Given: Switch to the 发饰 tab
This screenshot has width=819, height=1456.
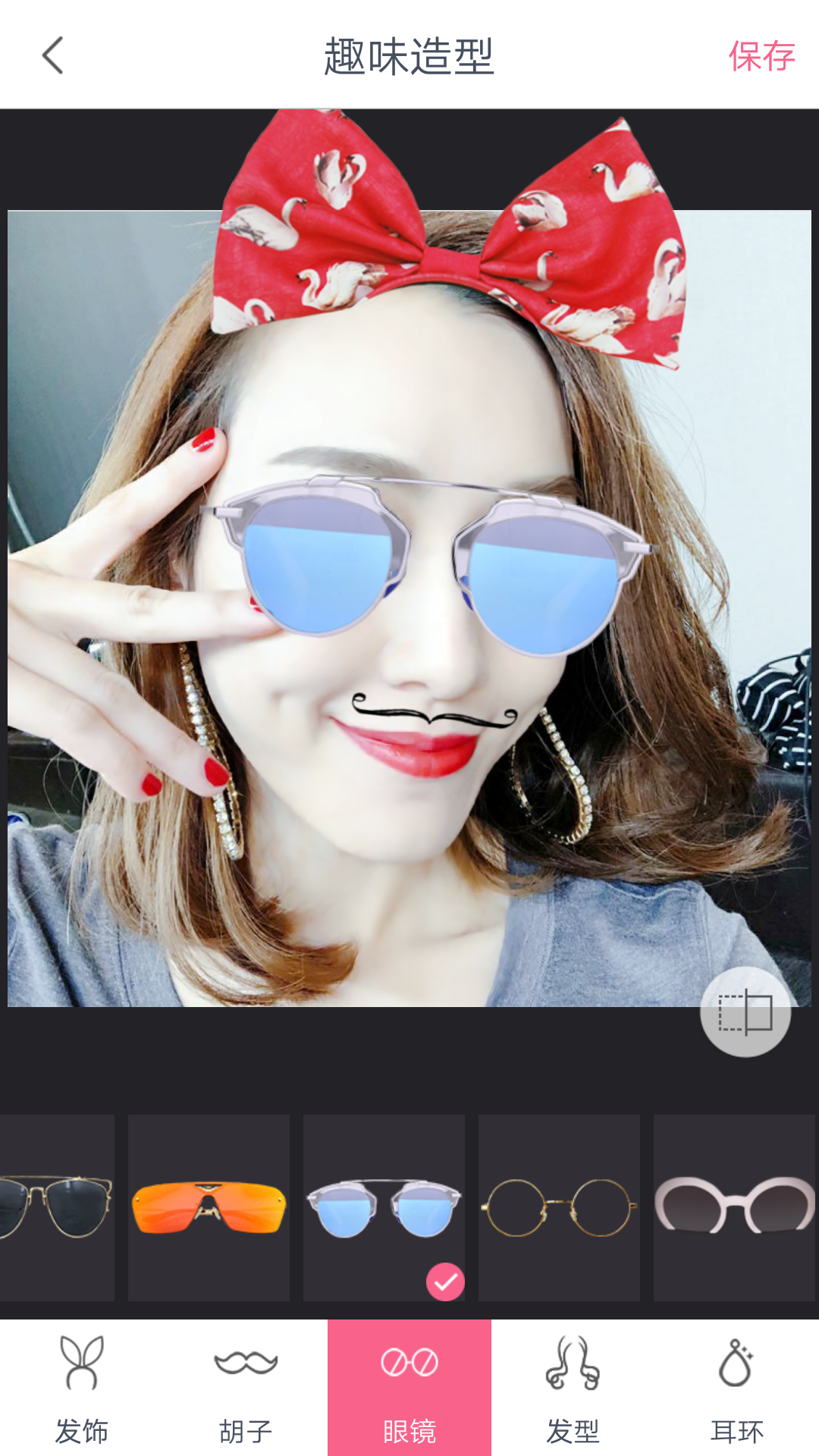Looking at the screenshot, I should 82,1388.
